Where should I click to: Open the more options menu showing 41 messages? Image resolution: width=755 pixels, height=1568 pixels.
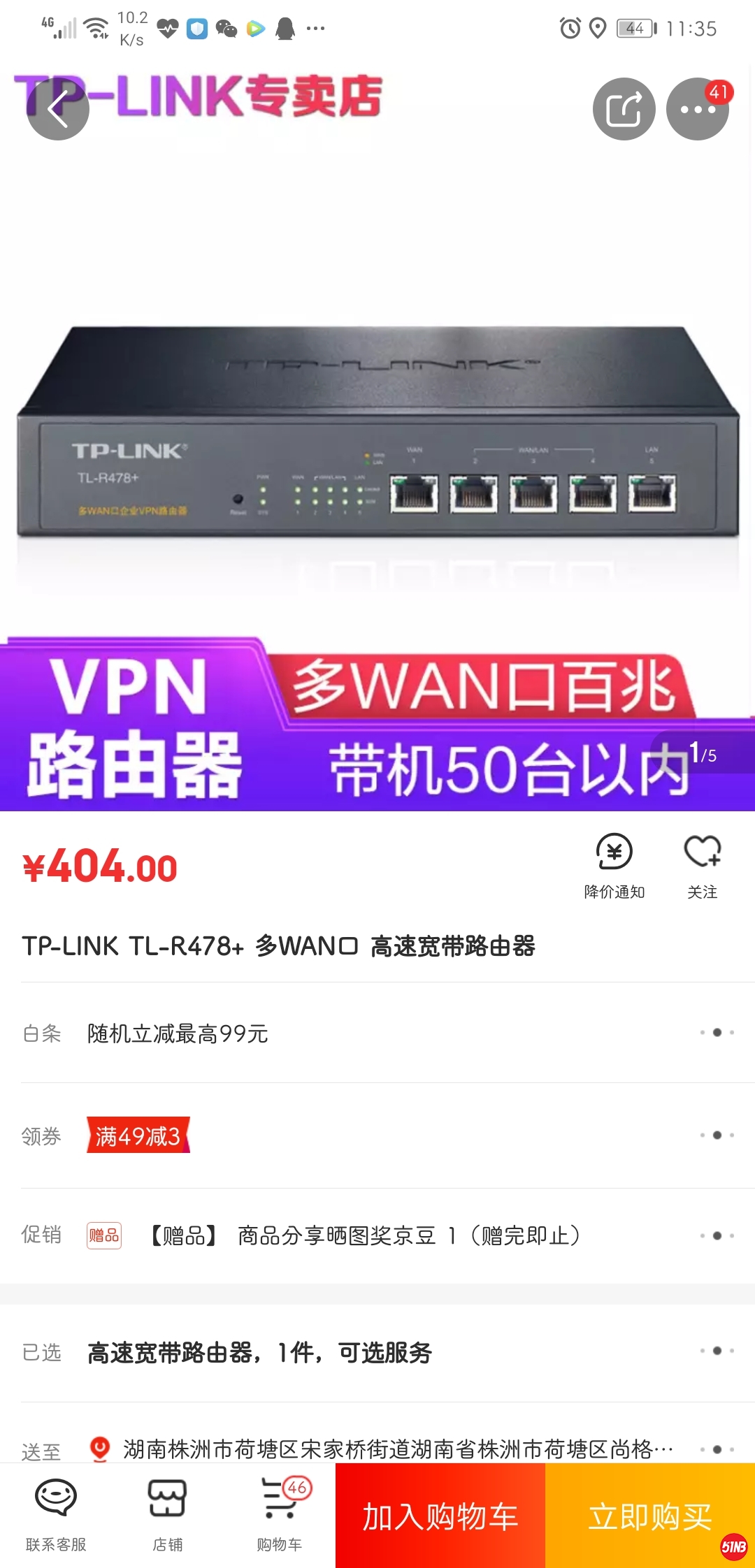click(697, 109)
